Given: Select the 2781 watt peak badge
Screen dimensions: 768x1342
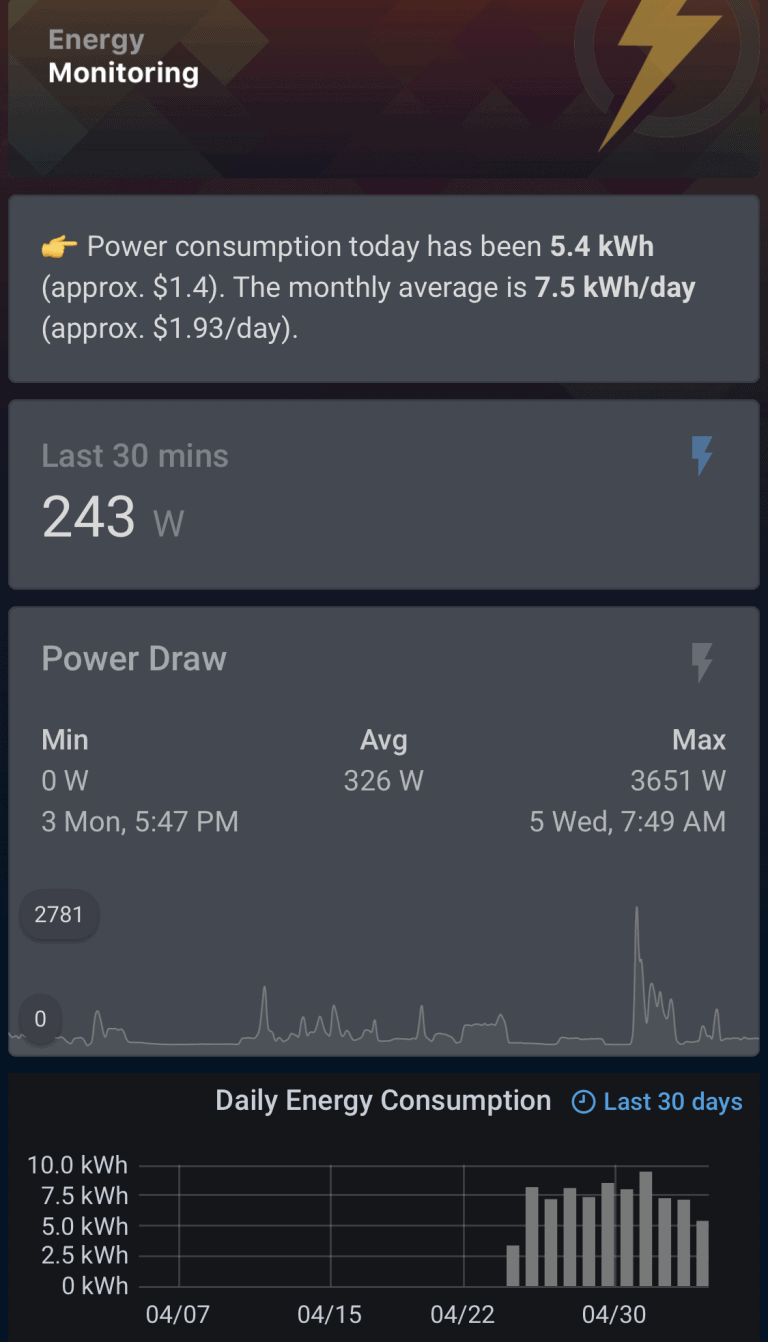Looking at the screenshot, I should [x=58, y=914].
